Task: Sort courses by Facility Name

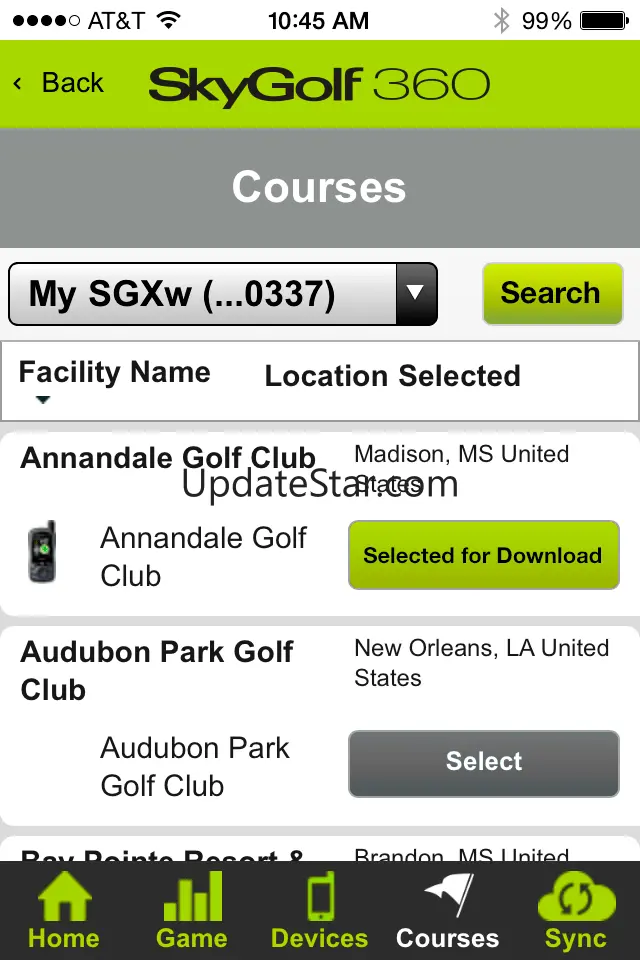Action: click(x=114, y=374)
